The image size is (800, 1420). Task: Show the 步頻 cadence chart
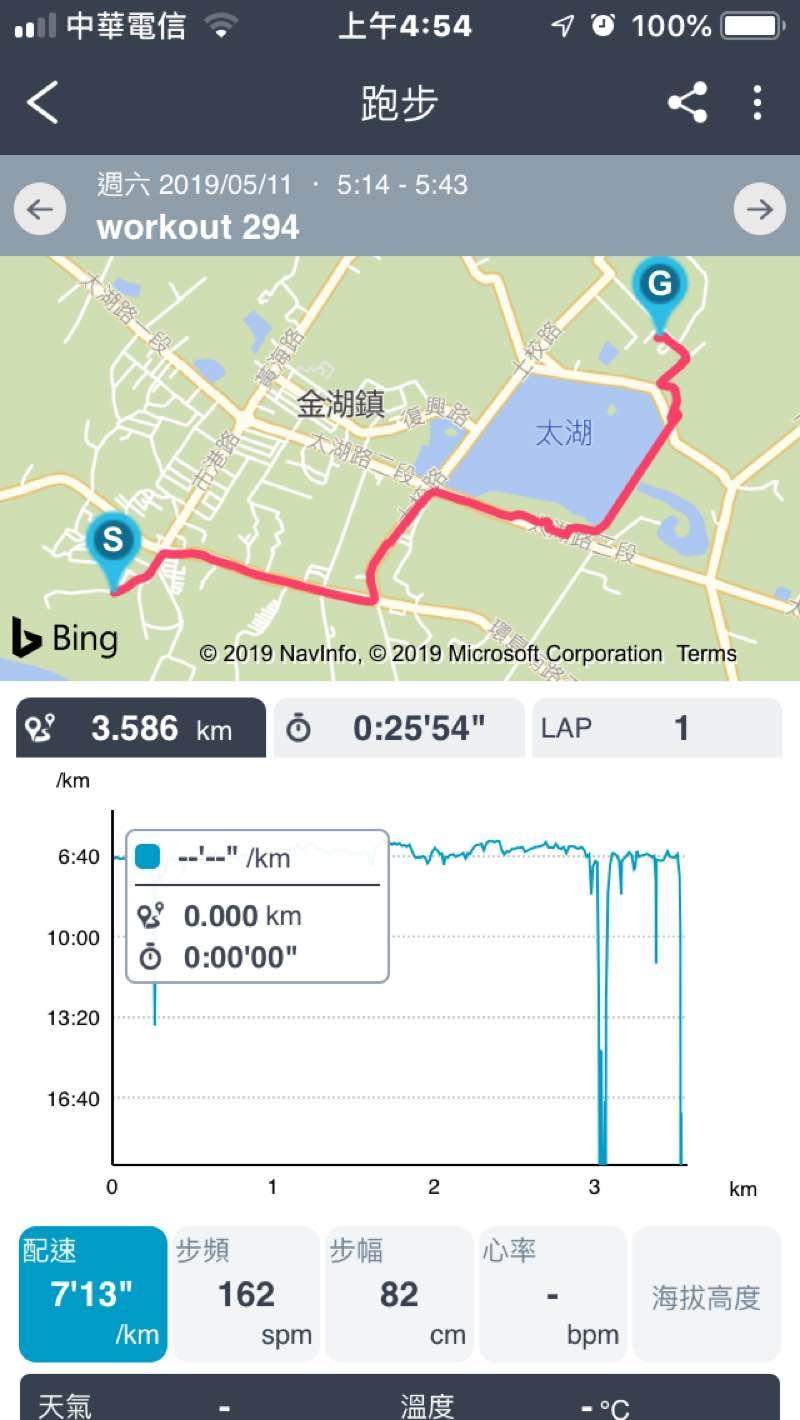[x=246, y=1294]
